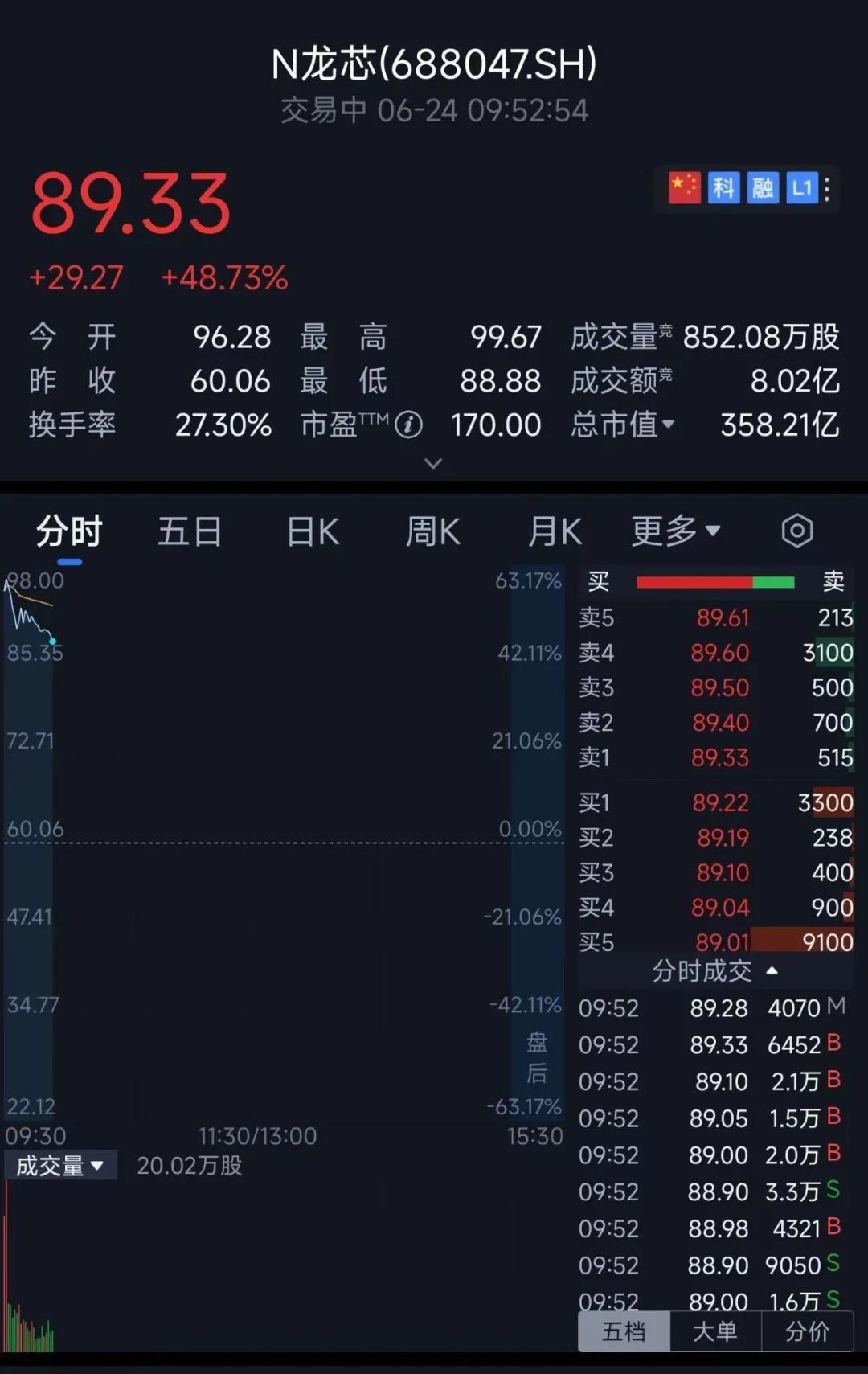Image resolution: width=868 pixels, height=1374 pixels.
Task: Open the stock tags overflow menu
Action: pos(827,189)
